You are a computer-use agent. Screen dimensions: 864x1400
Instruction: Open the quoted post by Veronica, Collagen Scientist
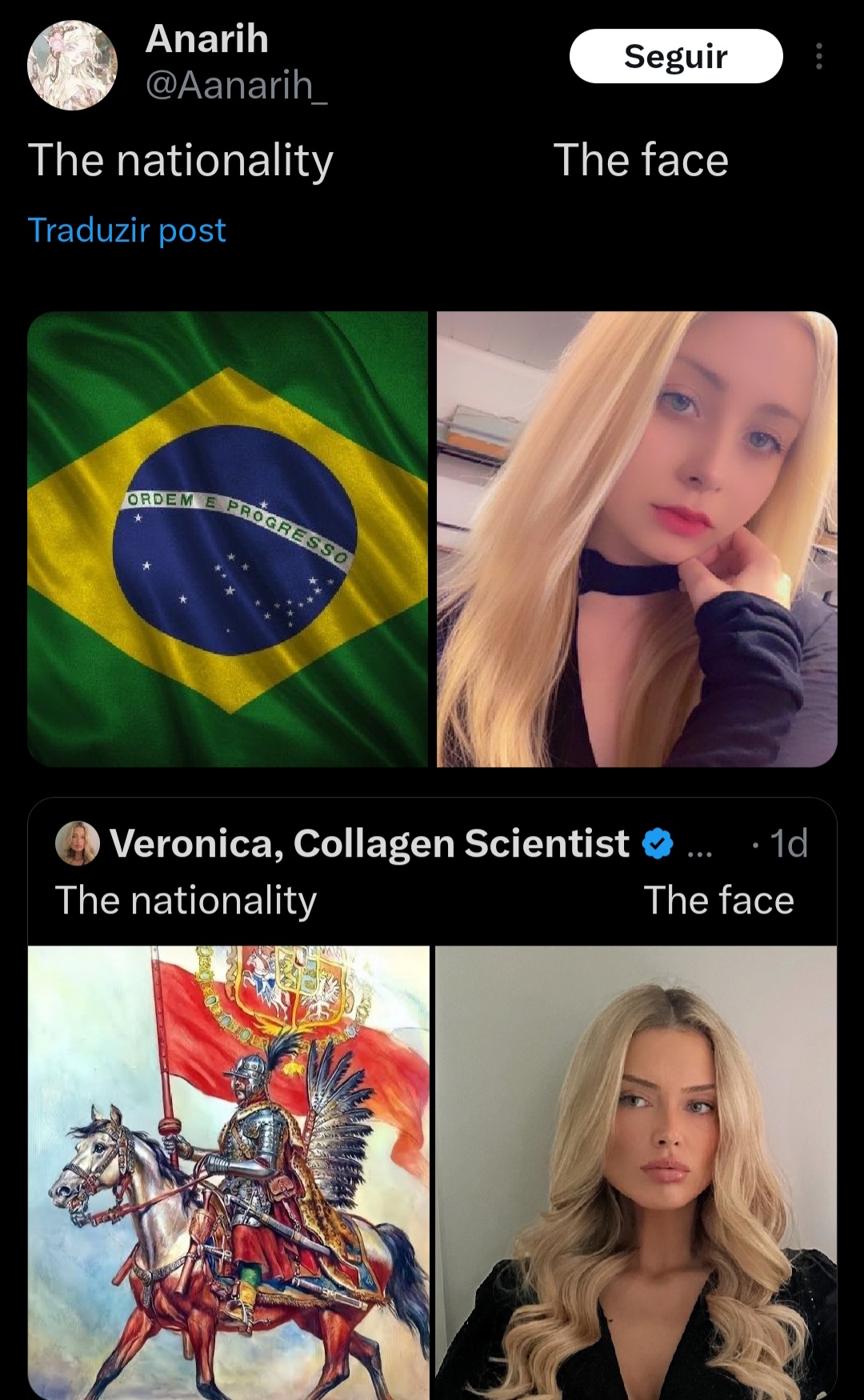pyautogui.click(x=432, y=872)
